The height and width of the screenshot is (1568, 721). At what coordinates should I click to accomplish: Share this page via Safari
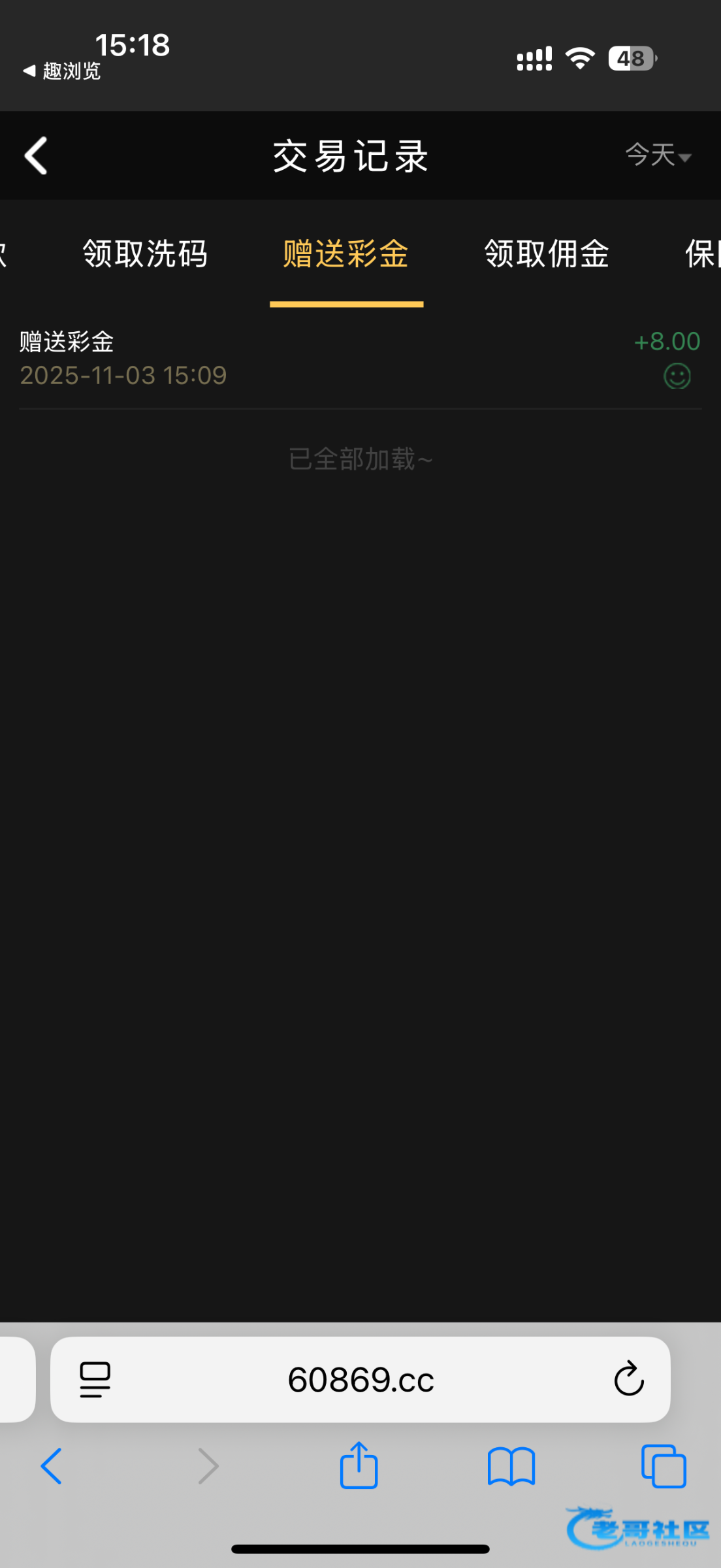pyautogui.click(x=359, y=1465)
